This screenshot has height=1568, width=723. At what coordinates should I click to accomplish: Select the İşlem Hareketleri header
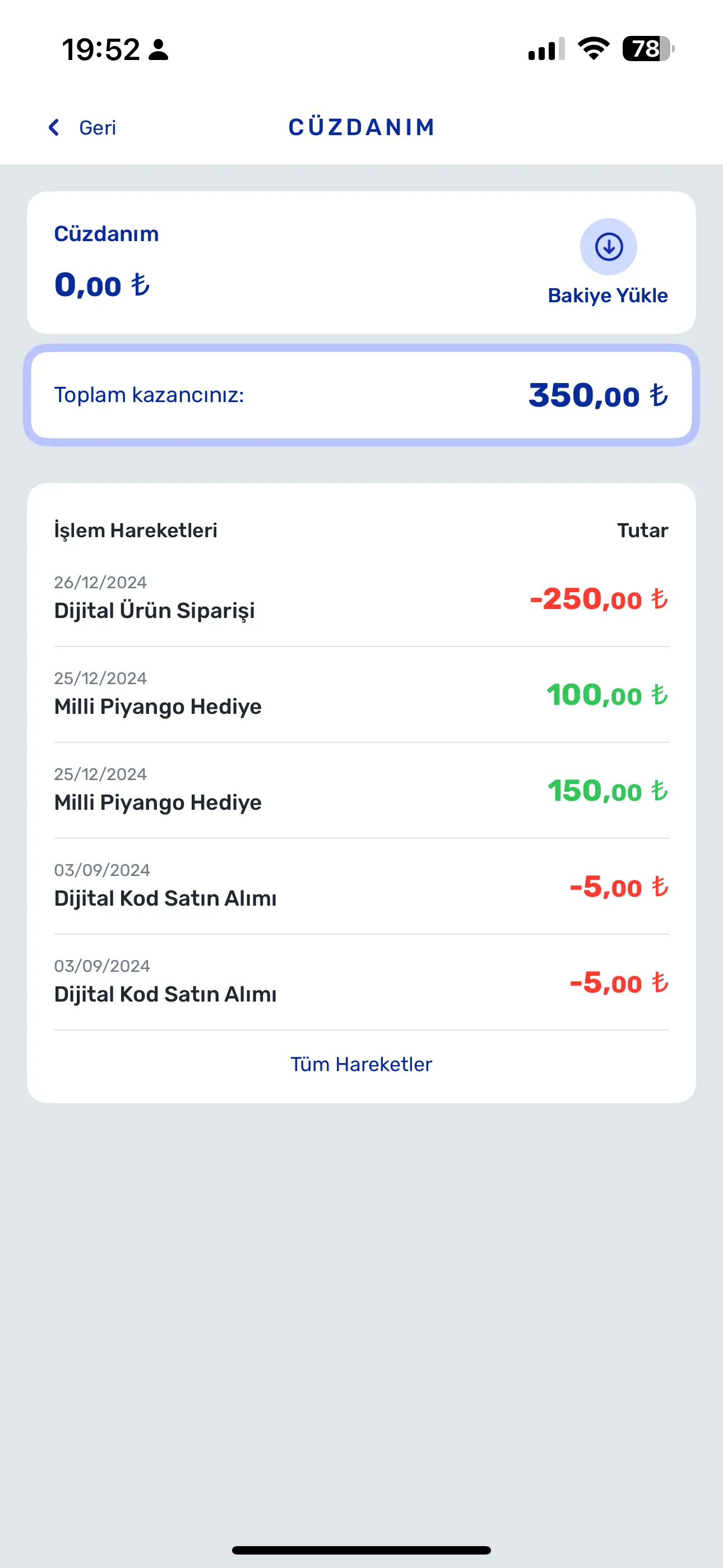136,529
